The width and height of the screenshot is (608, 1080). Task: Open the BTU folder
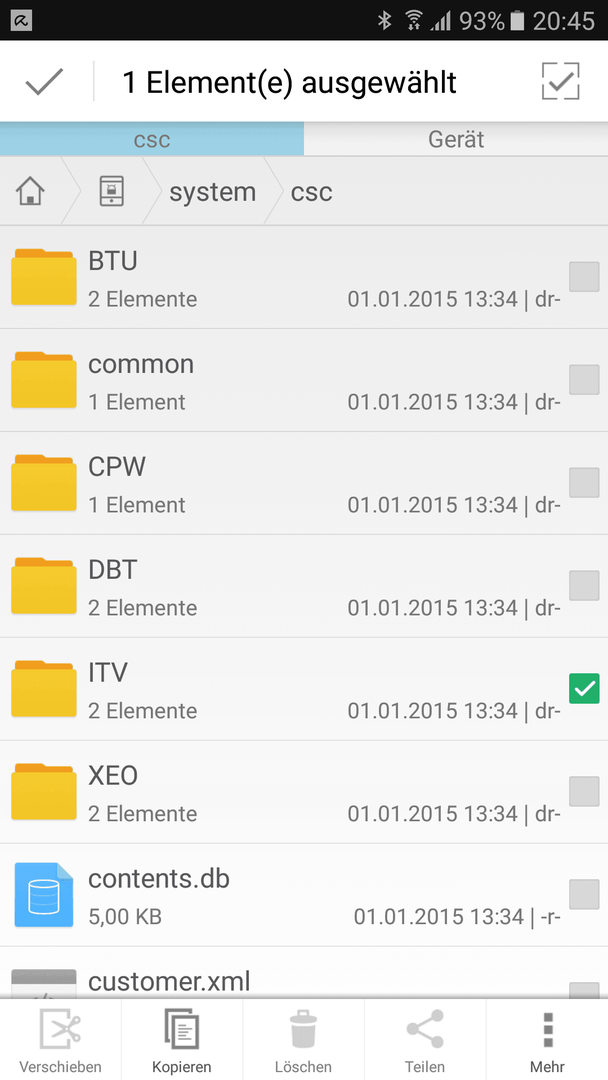pyautogui.click(x=304, y=278)
